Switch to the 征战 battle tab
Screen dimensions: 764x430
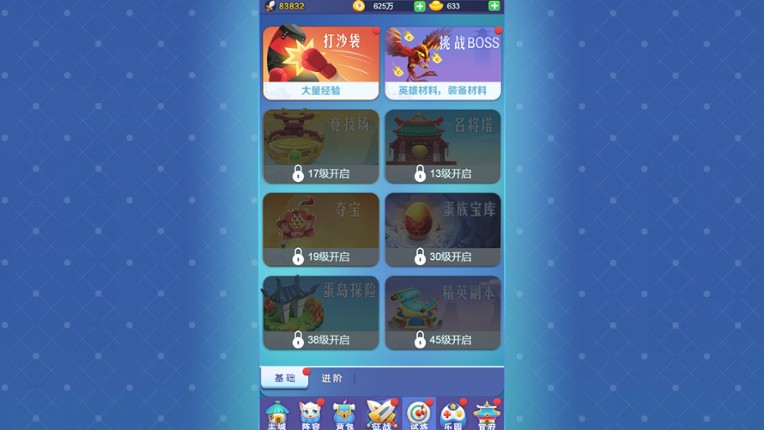point(382,414)
